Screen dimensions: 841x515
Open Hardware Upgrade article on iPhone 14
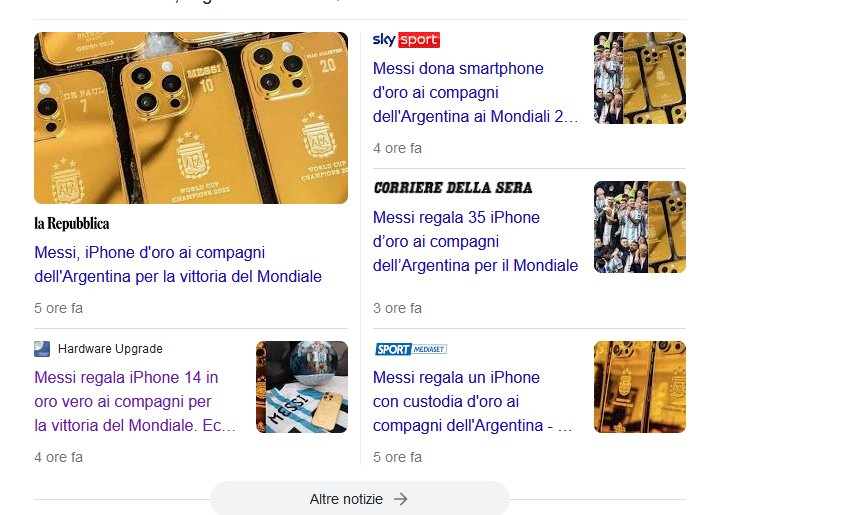pyautogui.click(x=135, y=401)
